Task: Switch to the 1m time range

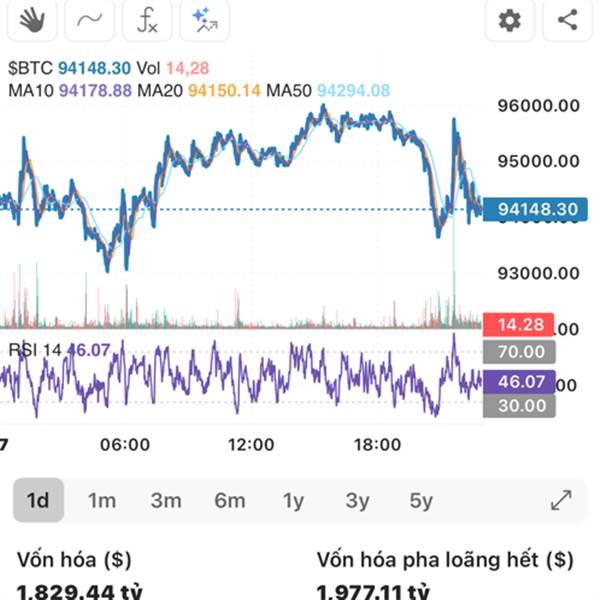Action: [102, 500]
